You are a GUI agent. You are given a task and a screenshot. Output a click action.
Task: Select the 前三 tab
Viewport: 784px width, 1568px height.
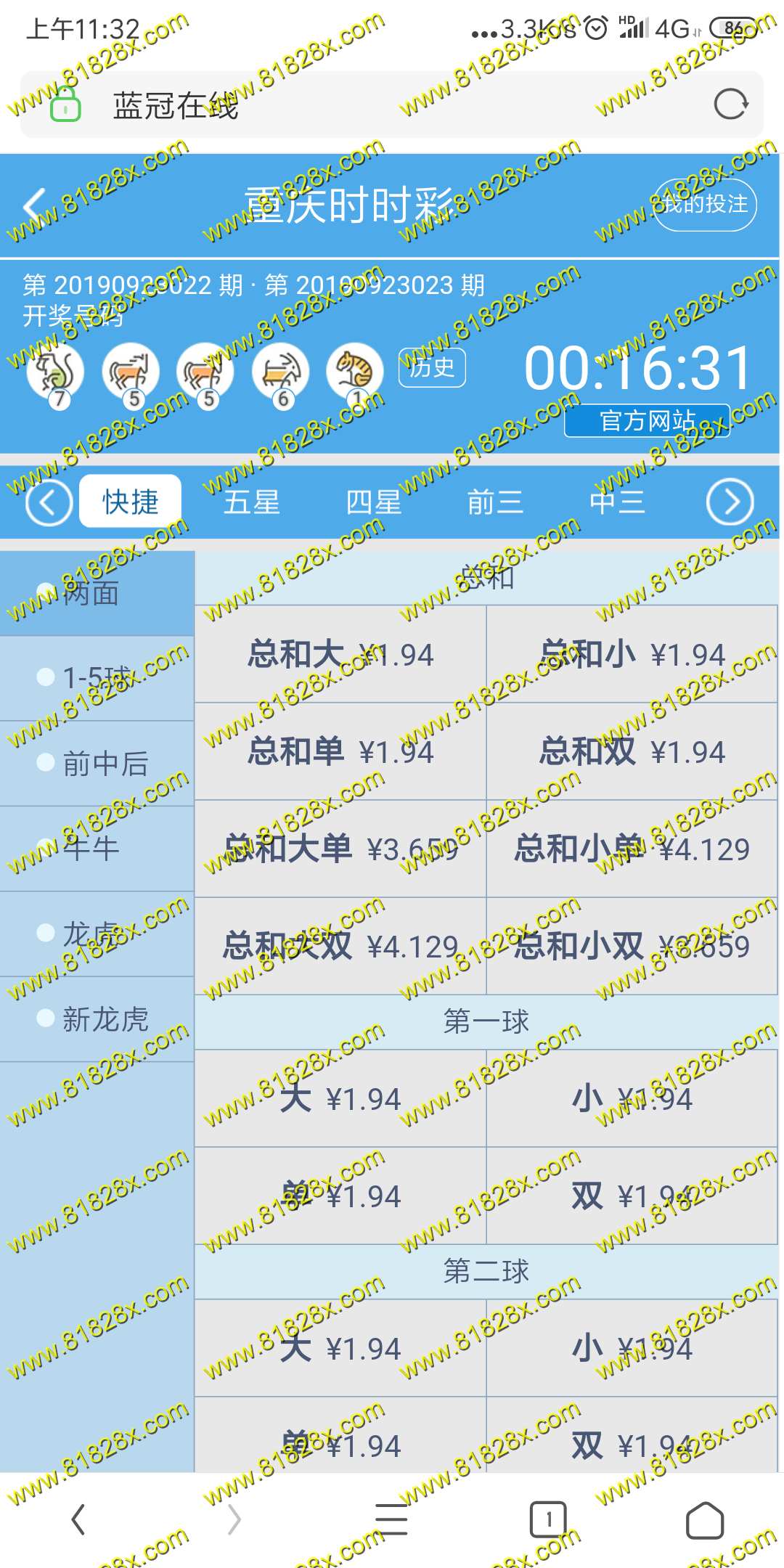tap(495, 502)
